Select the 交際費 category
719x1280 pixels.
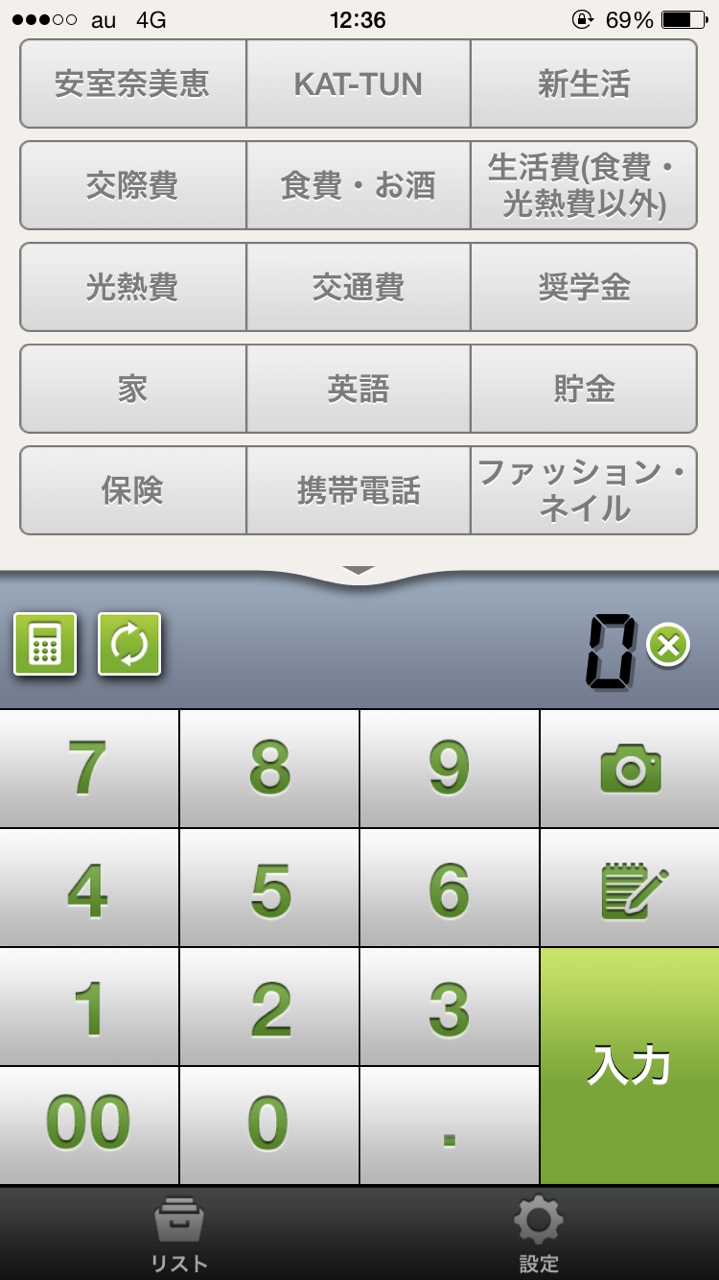pos(133,186)
